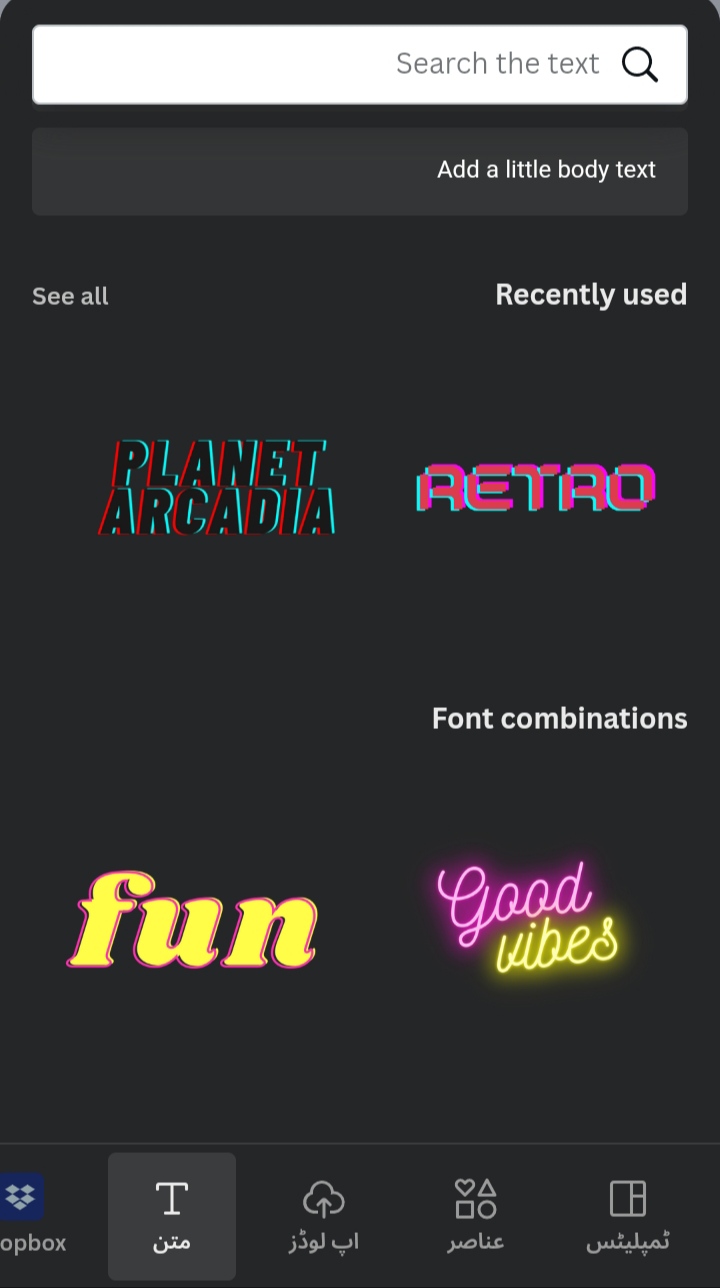This screenshot has width=720, height=1288.
Task: Switch to the ٹمپلیٹس templates tab
Action: pyautogui.click(x=628, y=1215)
